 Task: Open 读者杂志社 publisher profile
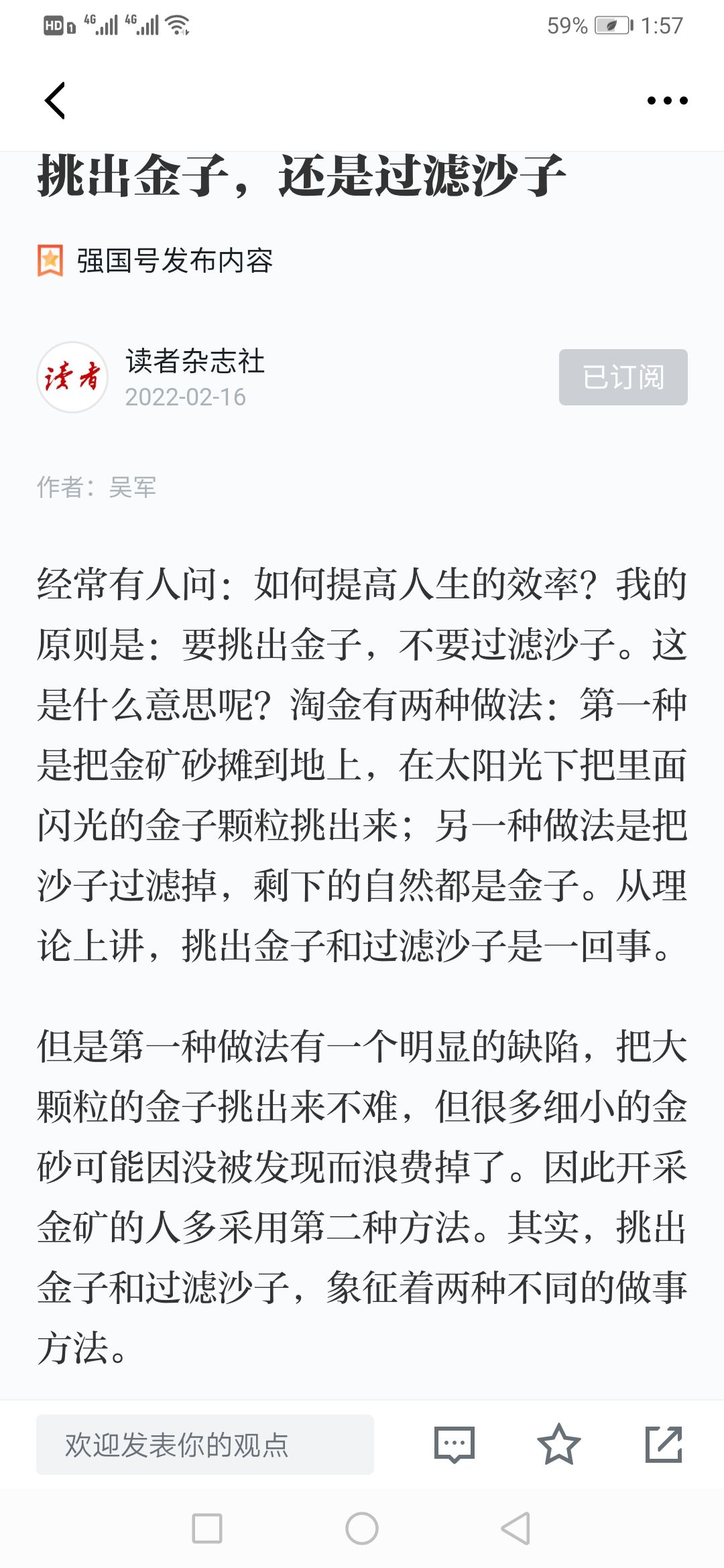tap(195, 361)
